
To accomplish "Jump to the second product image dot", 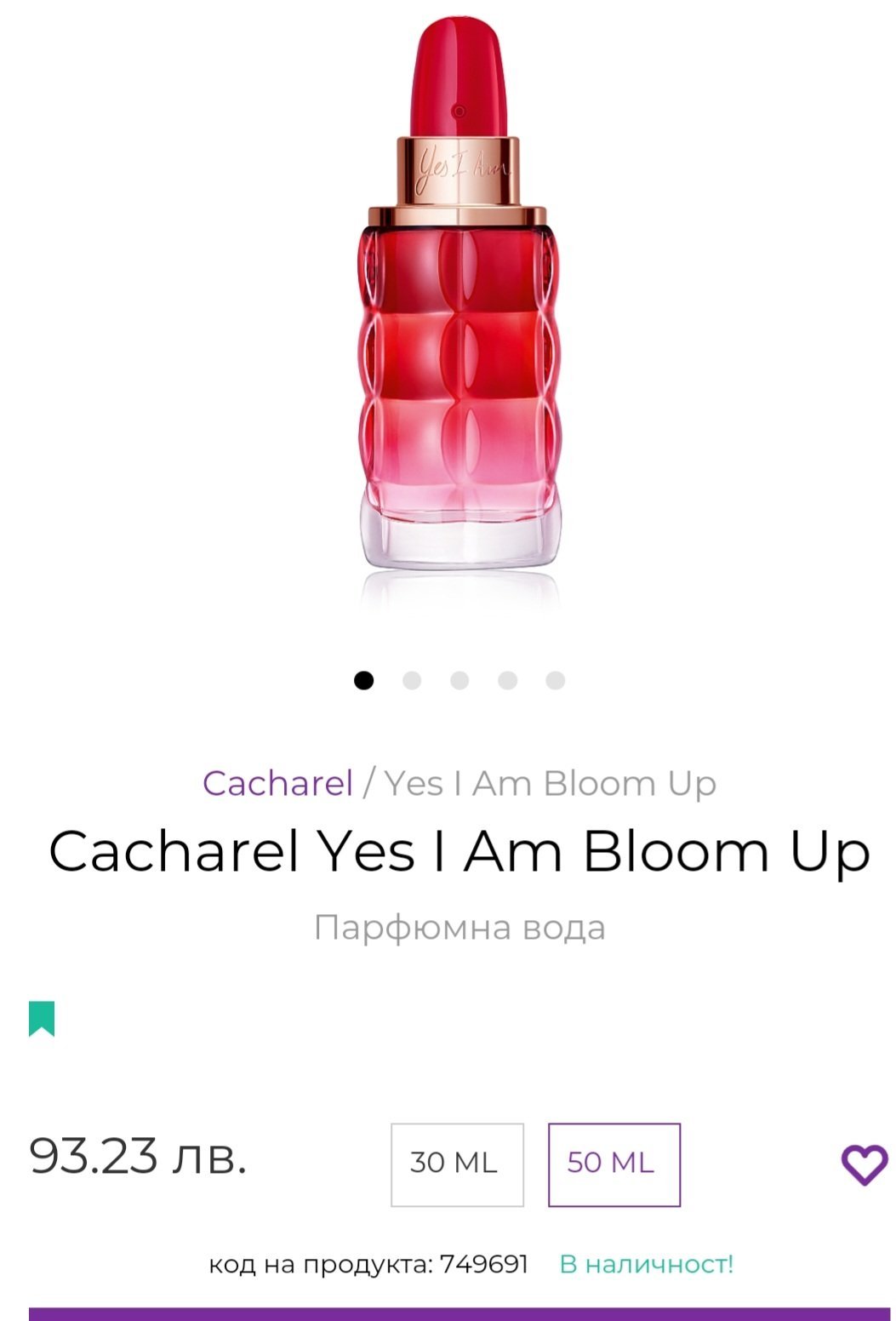I will tap(412, 680).
